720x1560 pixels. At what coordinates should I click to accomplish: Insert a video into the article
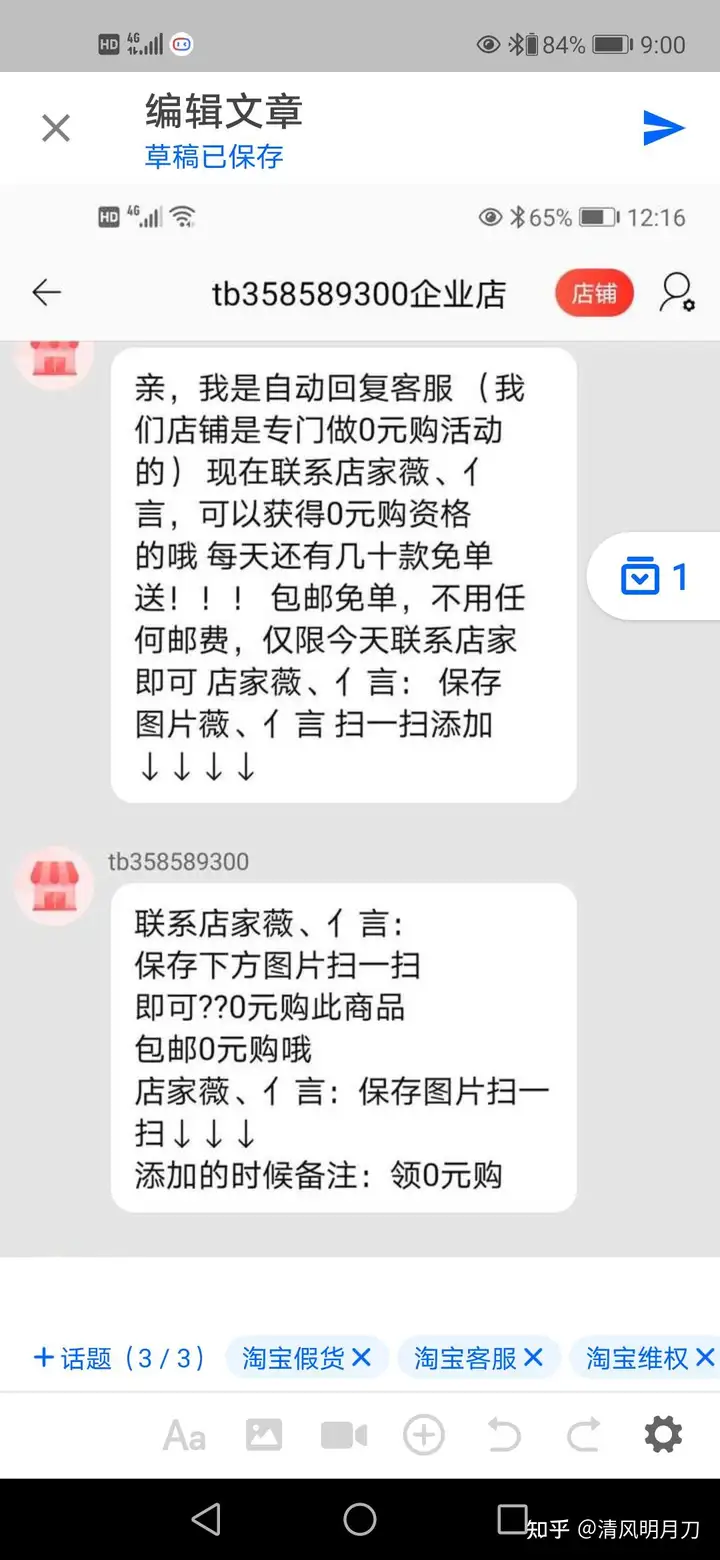344,1436
